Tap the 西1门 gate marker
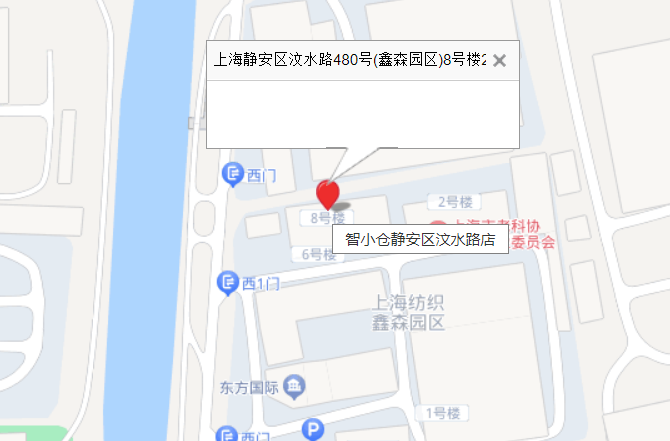The width and height of the screenshot is (670, 441). click(228, 283)
